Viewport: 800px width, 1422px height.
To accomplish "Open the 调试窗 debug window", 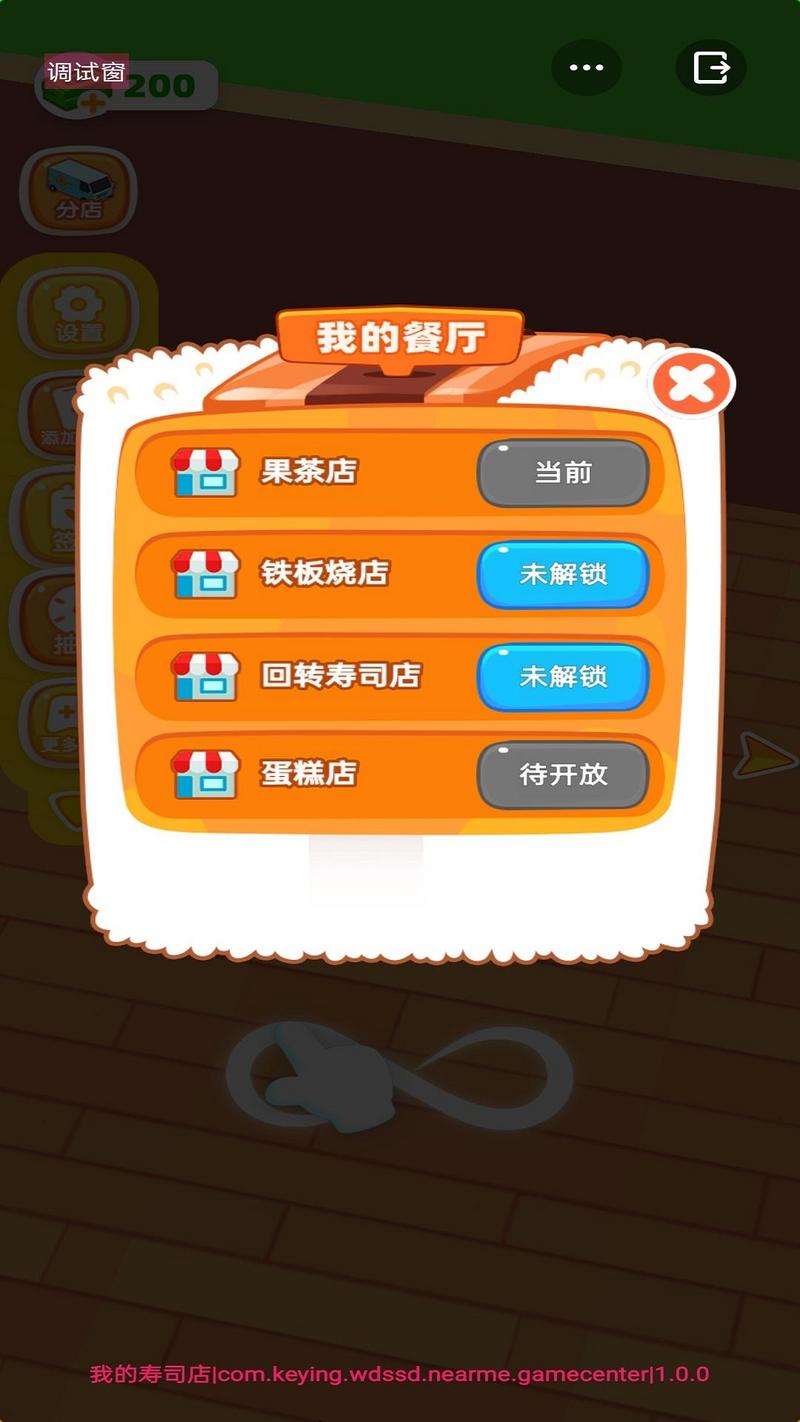I will tap(86, 72).
